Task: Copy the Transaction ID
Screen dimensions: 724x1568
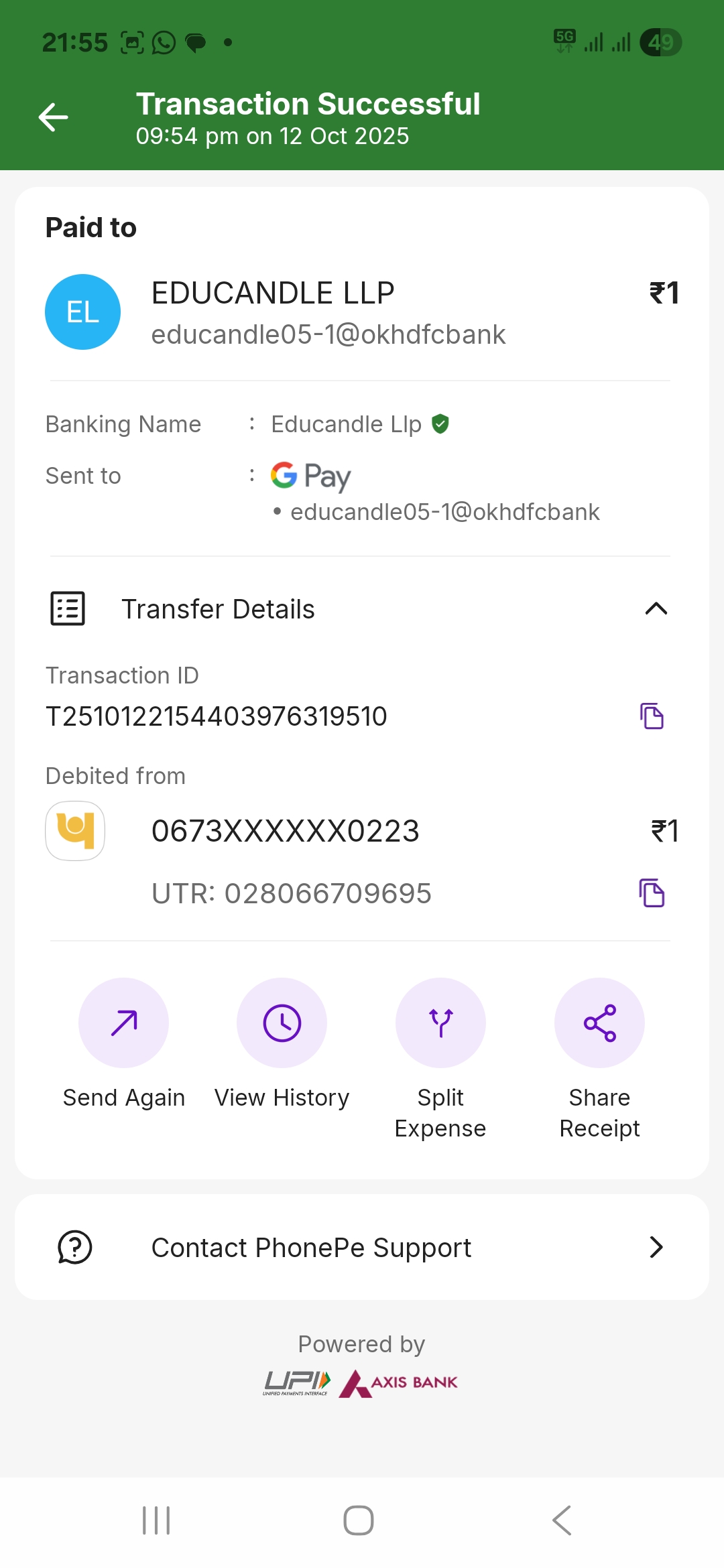Action: point(652,716)
